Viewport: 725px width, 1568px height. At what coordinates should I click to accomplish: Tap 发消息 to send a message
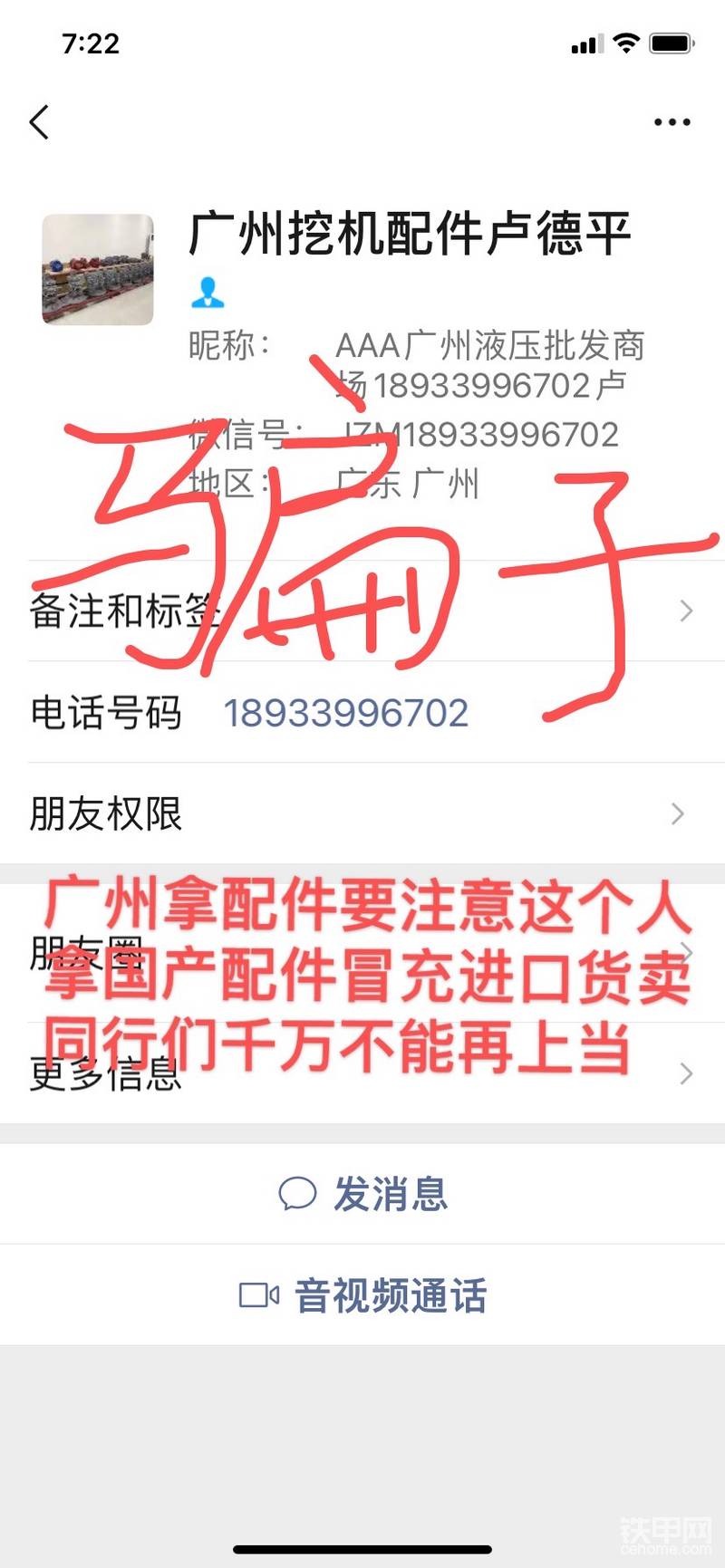362,1194
